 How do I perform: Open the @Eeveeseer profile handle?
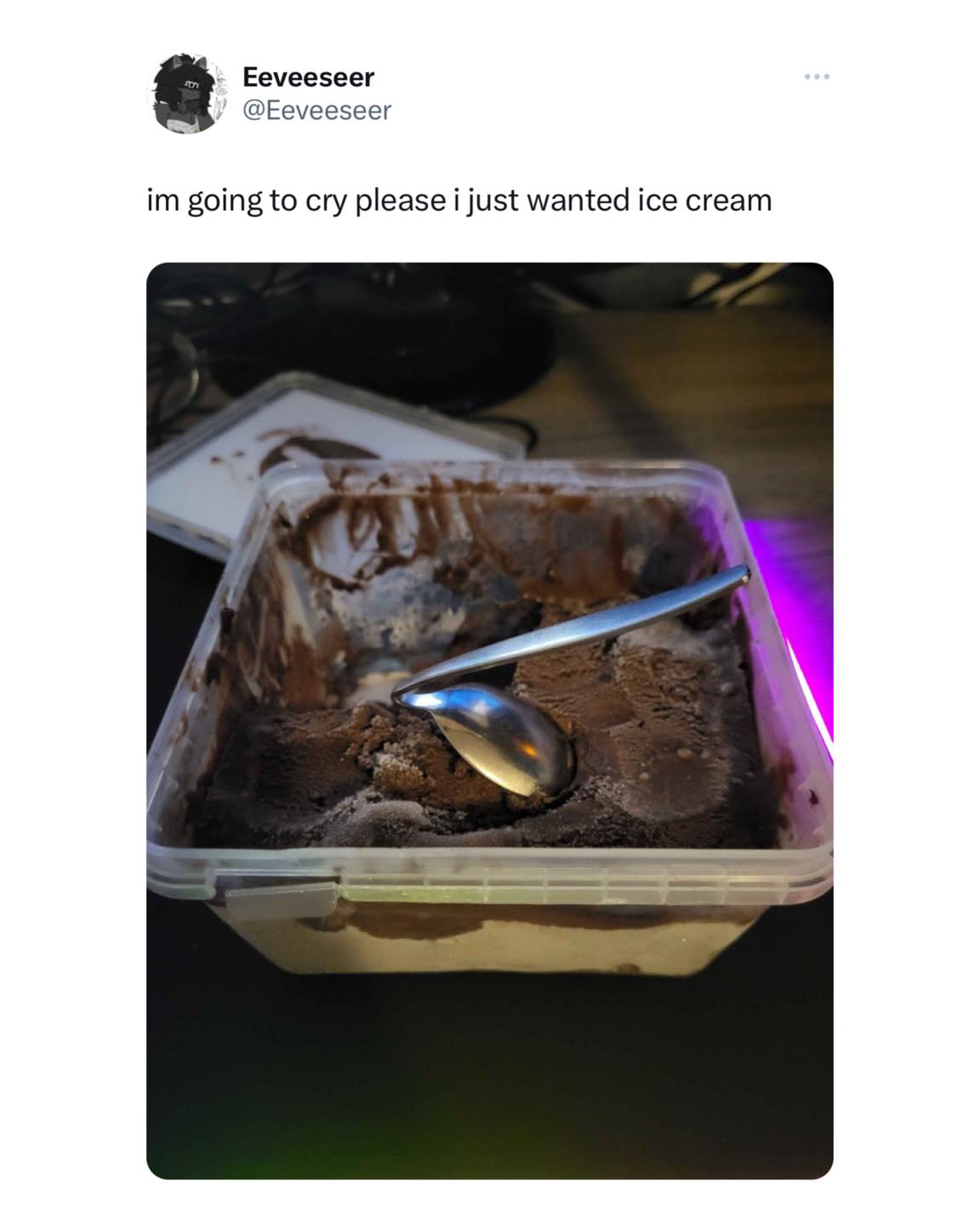(316, 111)
